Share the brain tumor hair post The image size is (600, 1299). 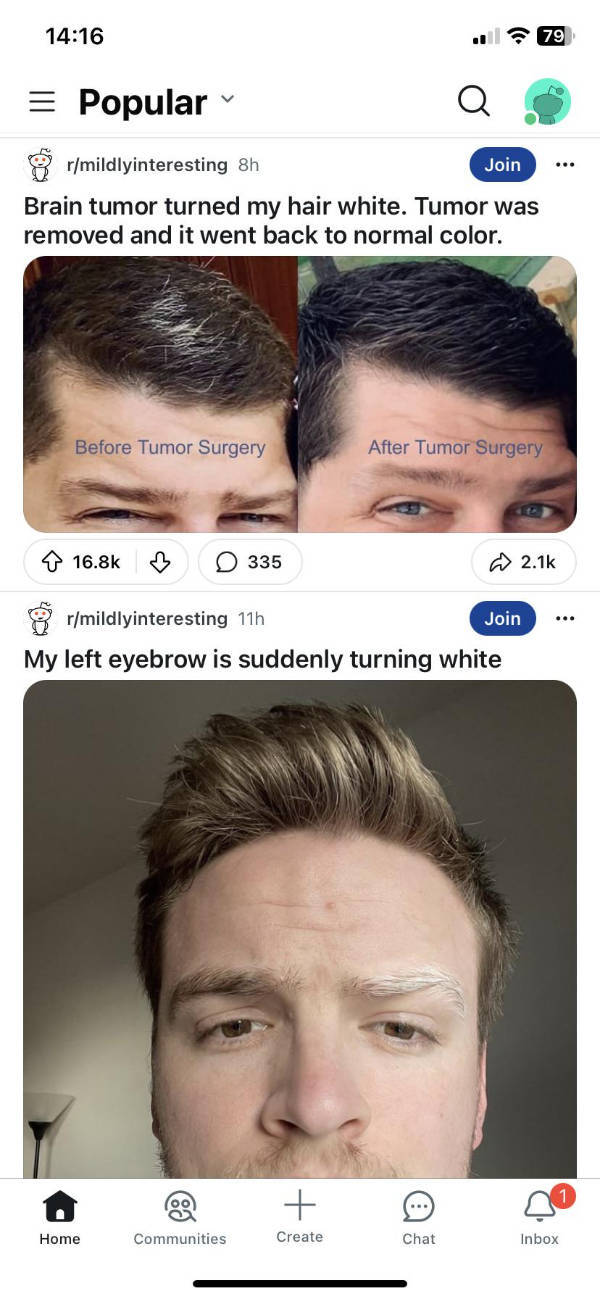pyautogui.click(x=524, y=562)
